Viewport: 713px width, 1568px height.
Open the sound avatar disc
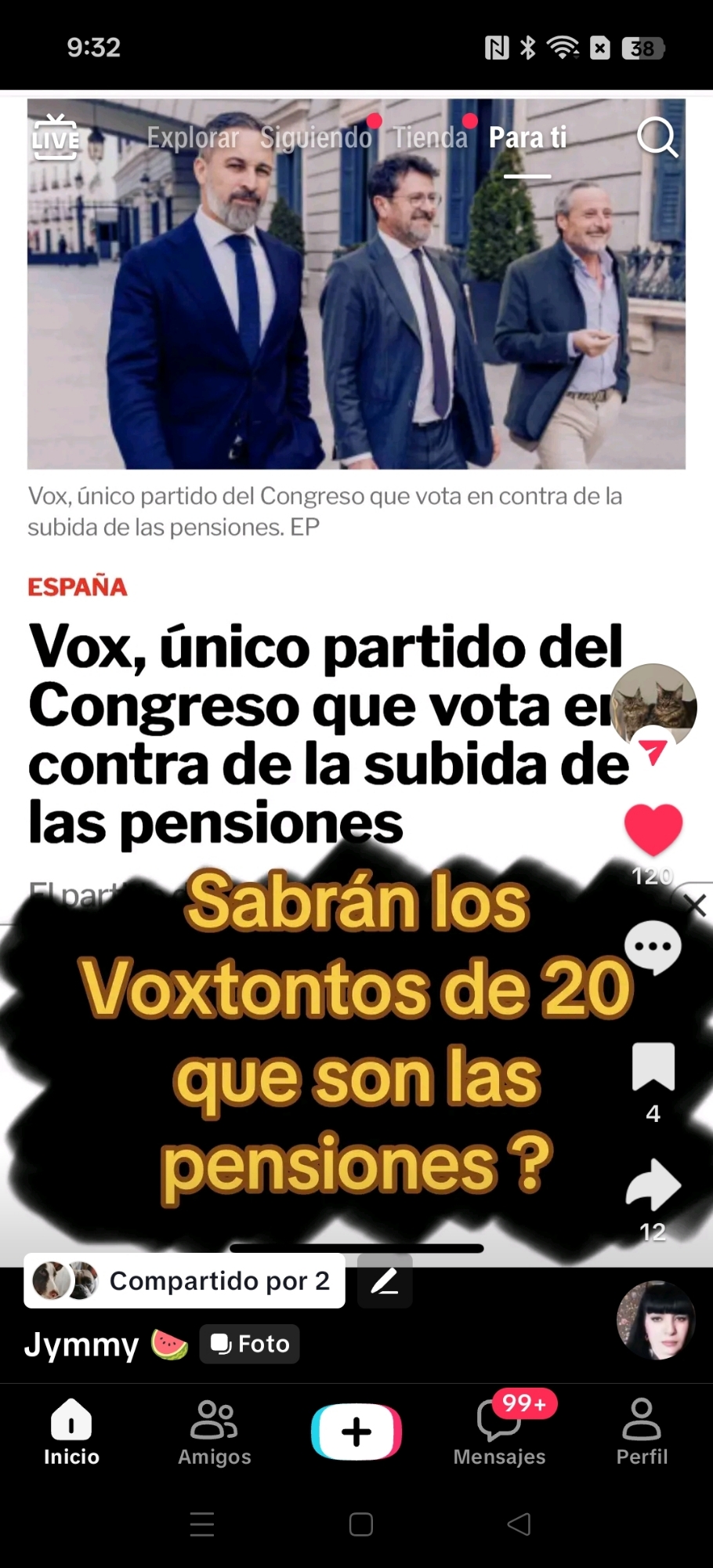coord(656,1320)
